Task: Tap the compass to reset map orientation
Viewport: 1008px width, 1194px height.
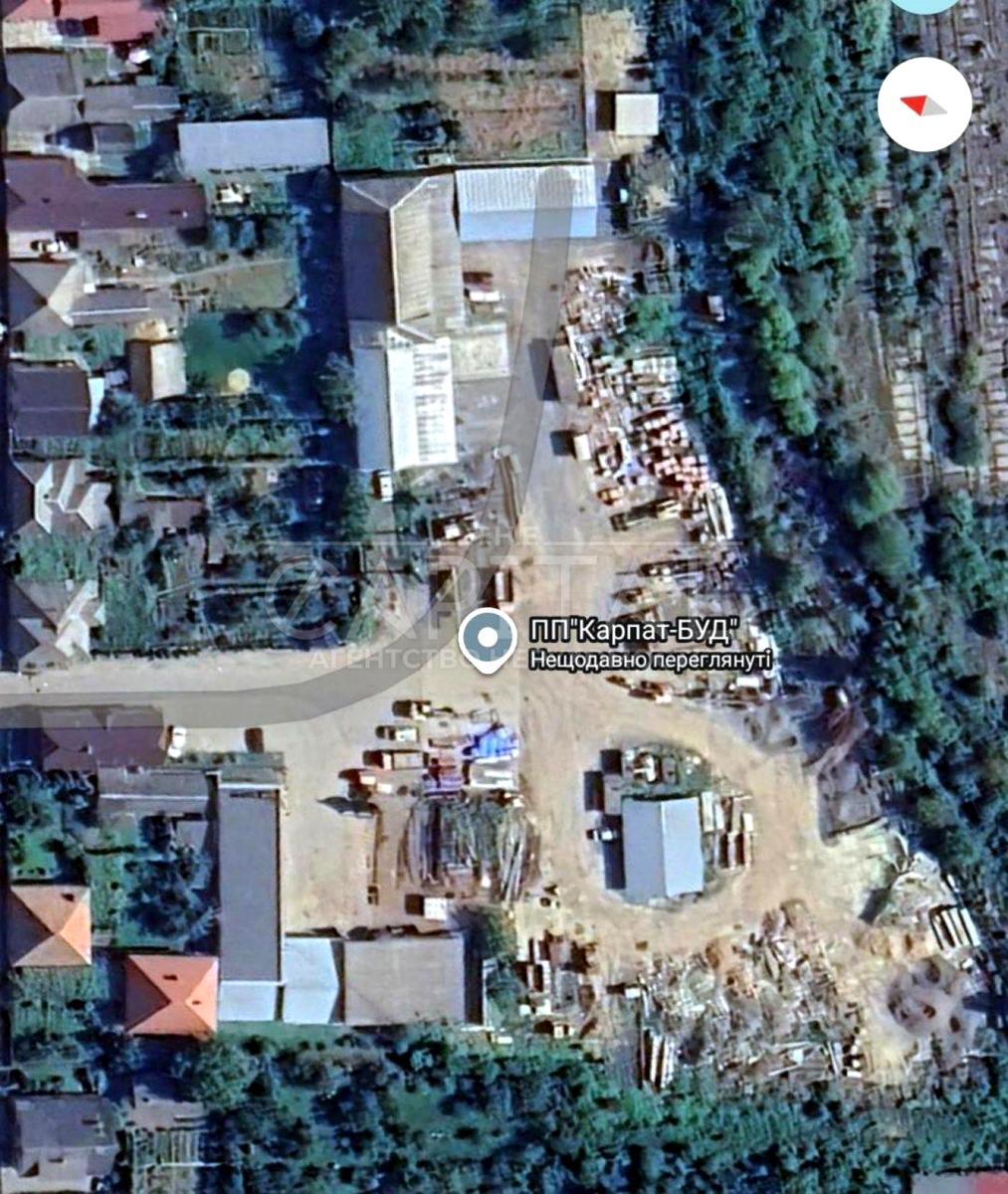Action: (924, 104)
